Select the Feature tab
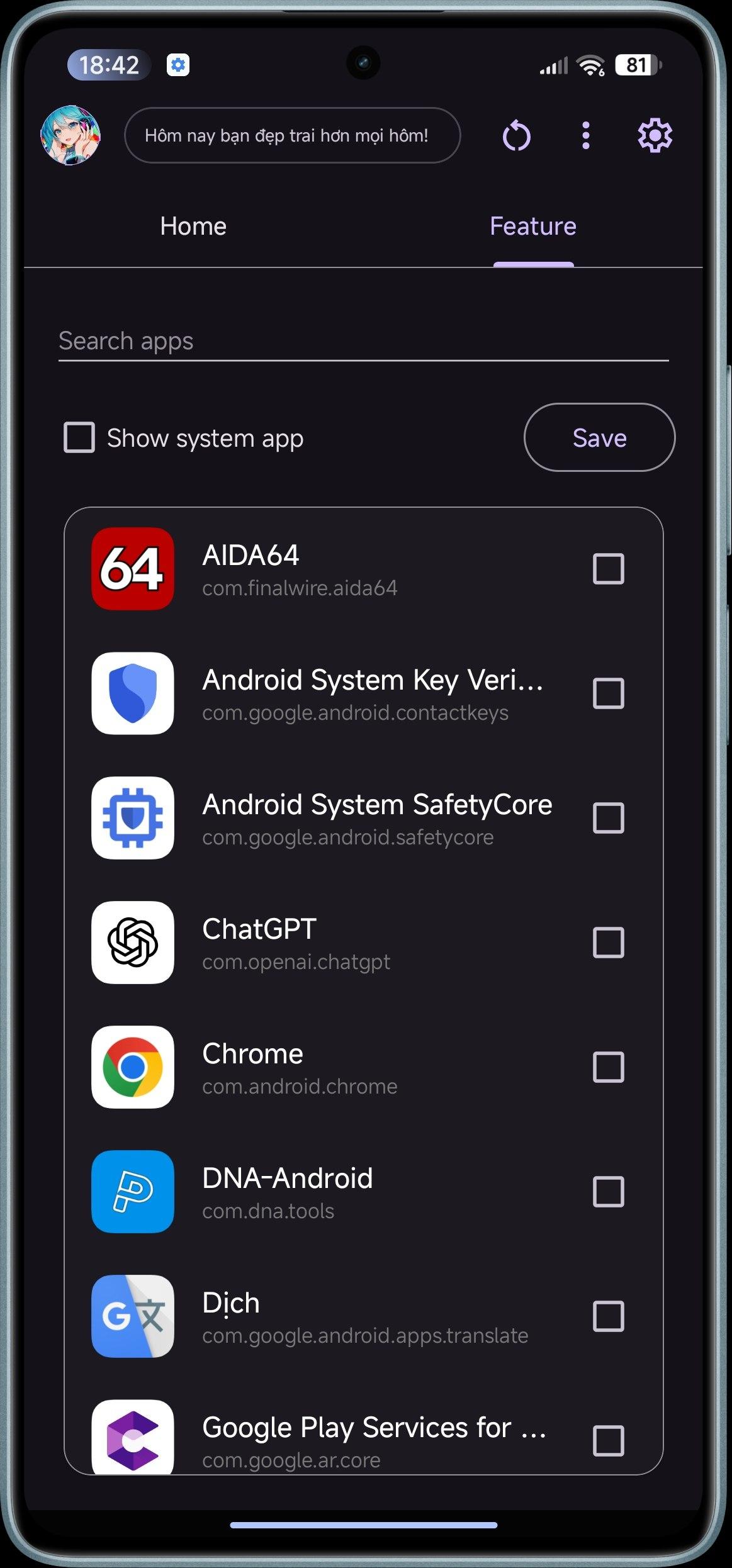Image resolution: width=732 pixels, height=1568 pixels. (533, 227)
